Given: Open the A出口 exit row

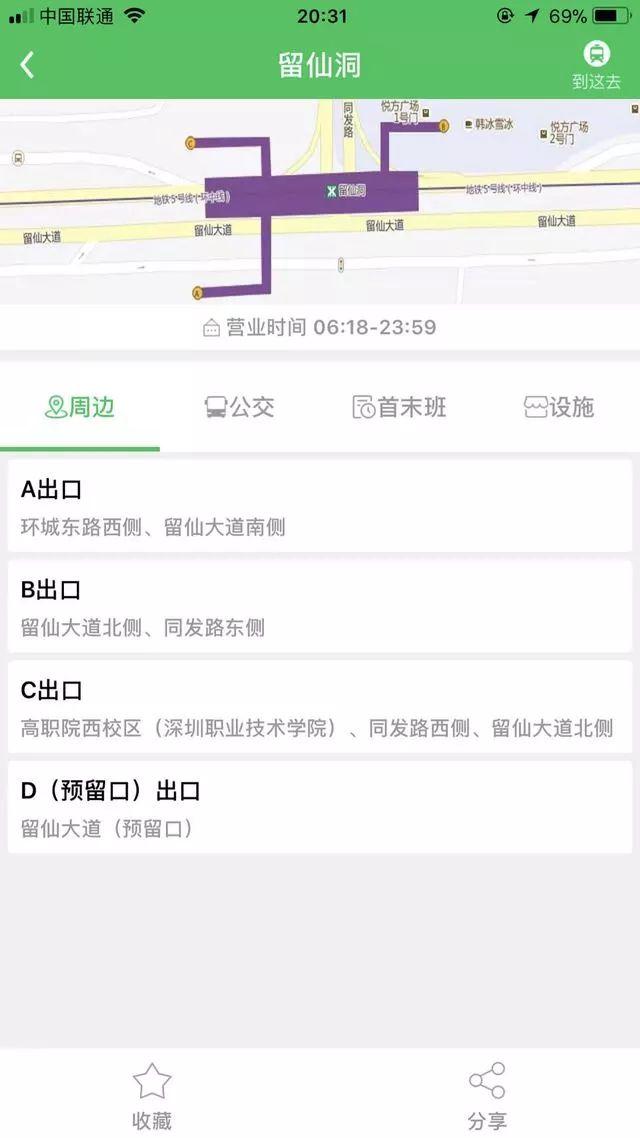Looking at the screenshot, I should pyautogui.click(x=320, y=507).
